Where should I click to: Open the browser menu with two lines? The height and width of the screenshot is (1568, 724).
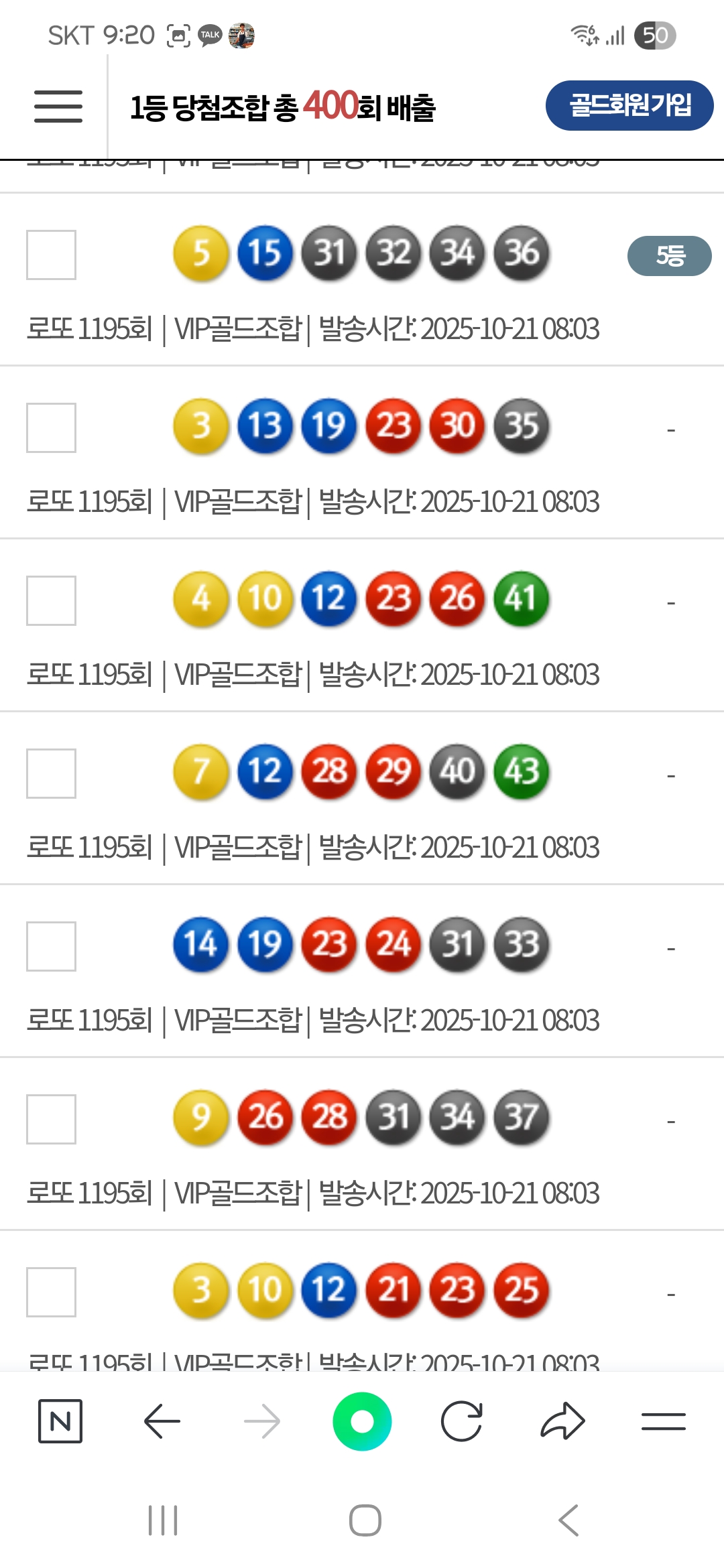(x=663, y=1421)
